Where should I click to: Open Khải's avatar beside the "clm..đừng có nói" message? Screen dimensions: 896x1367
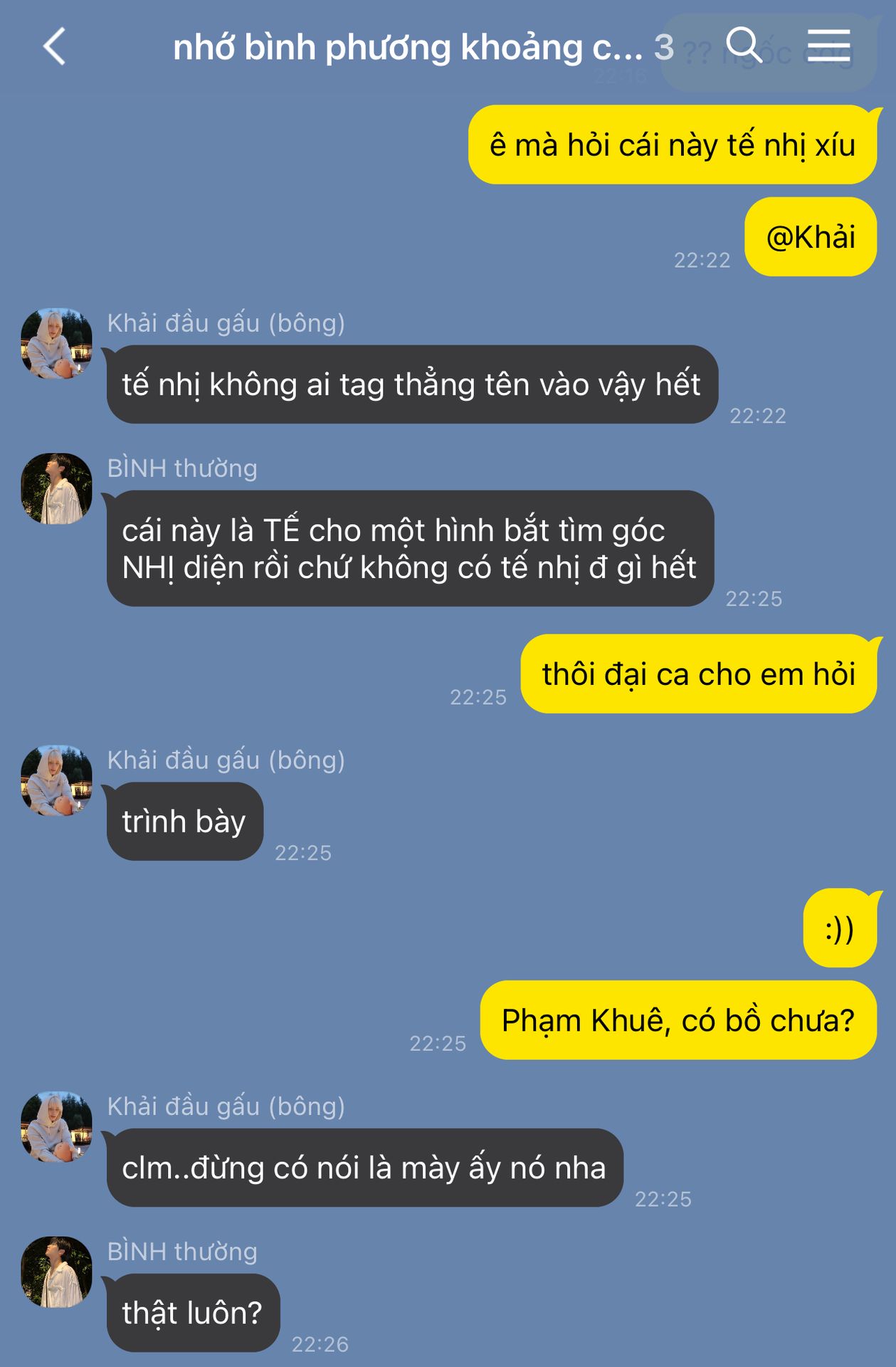[x=57, y=1127]
